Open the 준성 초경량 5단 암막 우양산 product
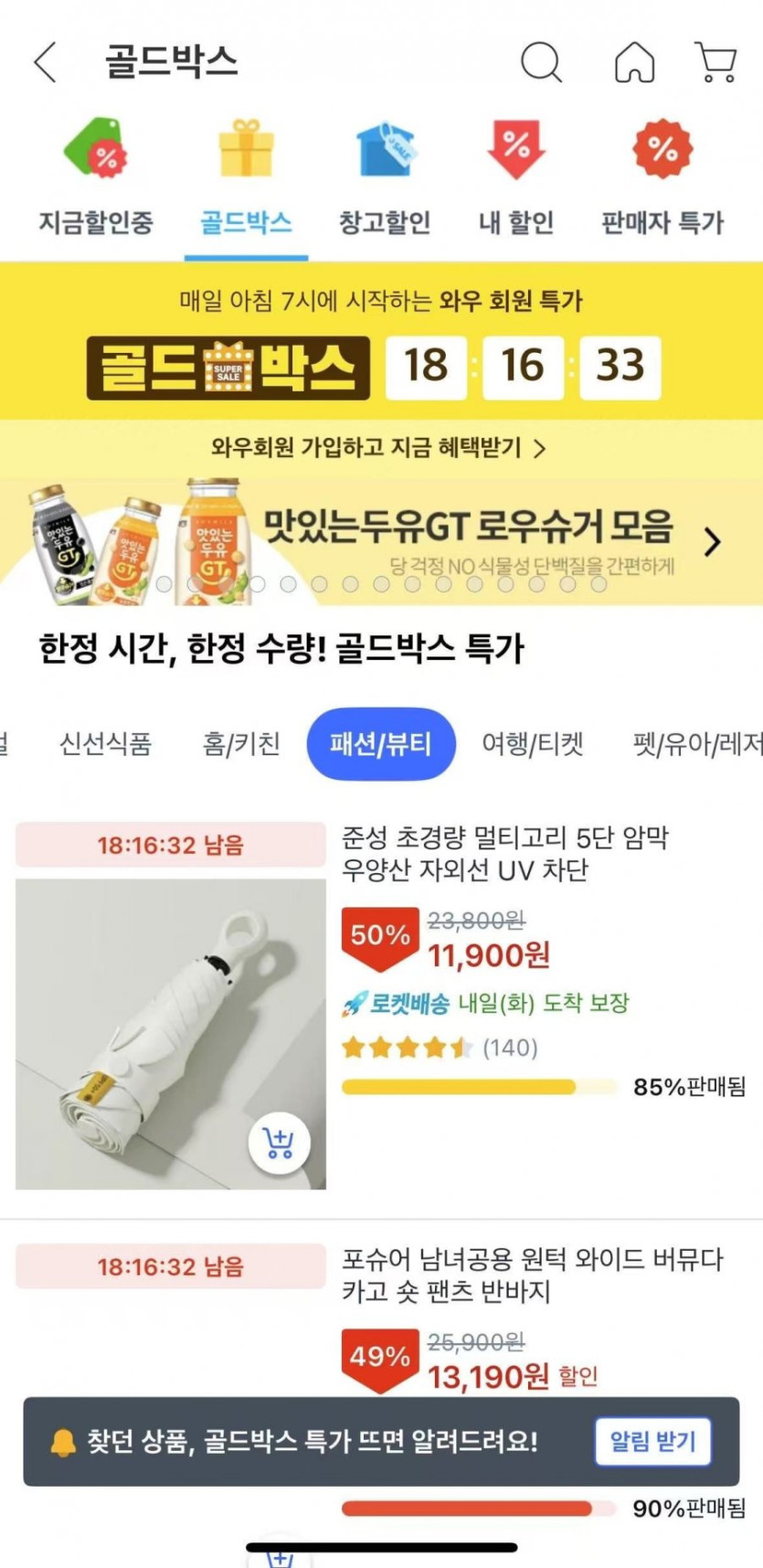This screenshot has width=763, height=1568. click(504, 853)
